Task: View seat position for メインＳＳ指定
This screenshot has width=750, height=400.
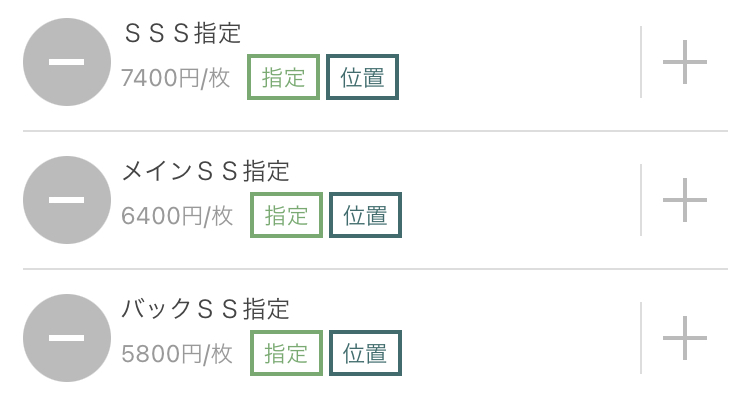Action: (365, 215)
